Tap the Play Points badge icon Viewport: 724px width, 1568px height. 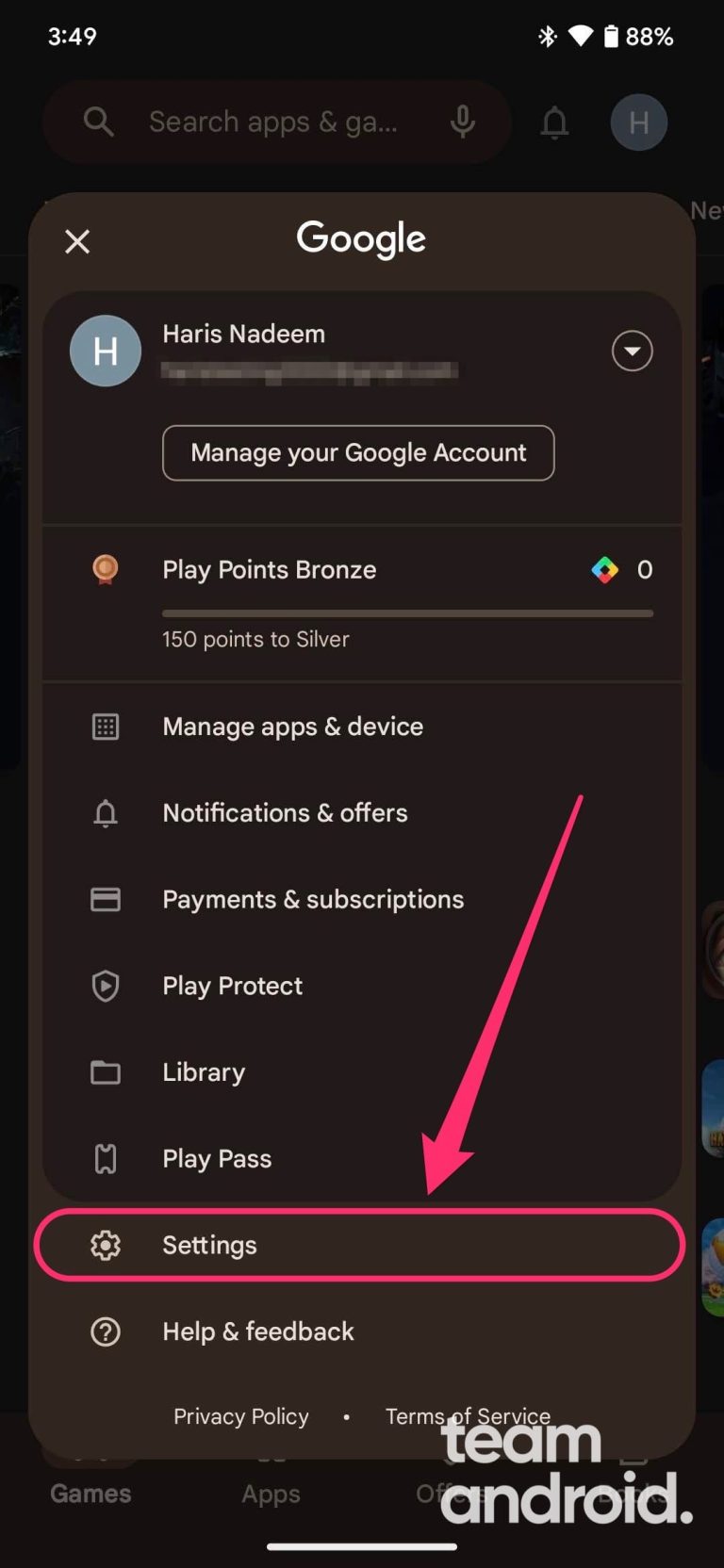(x=104, y=569)
